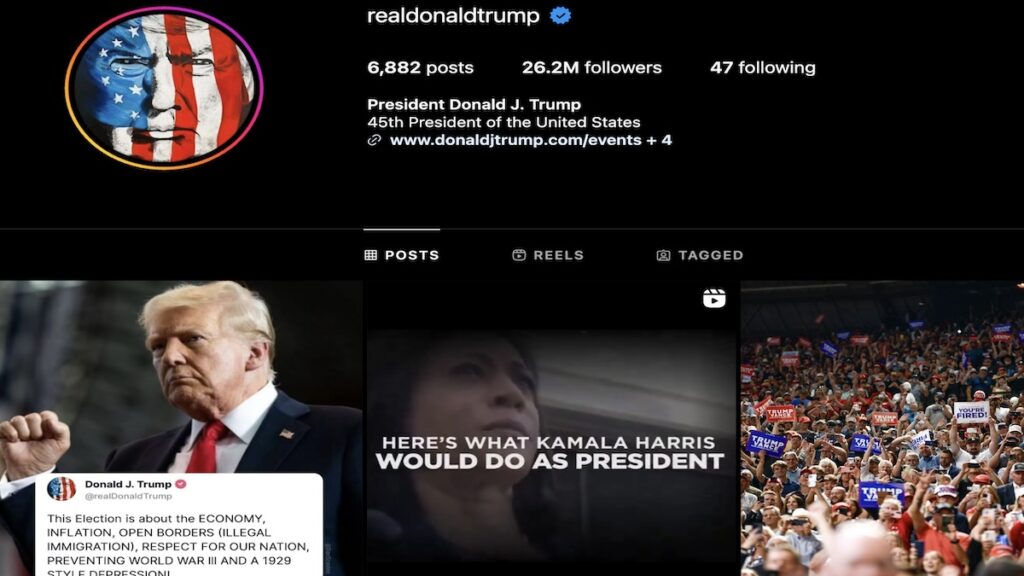Open the profile picture story
This screenshot has height=576, width=1024.
point(163,87)
